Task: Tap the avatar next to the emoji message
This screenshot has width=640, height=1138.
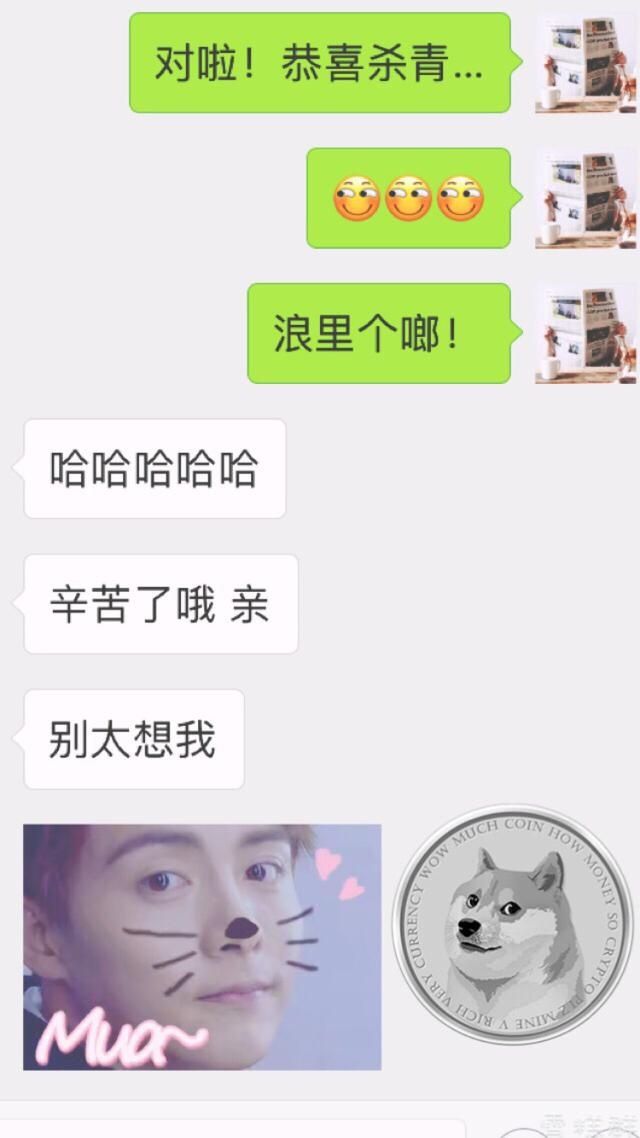Action: point(586,198)
